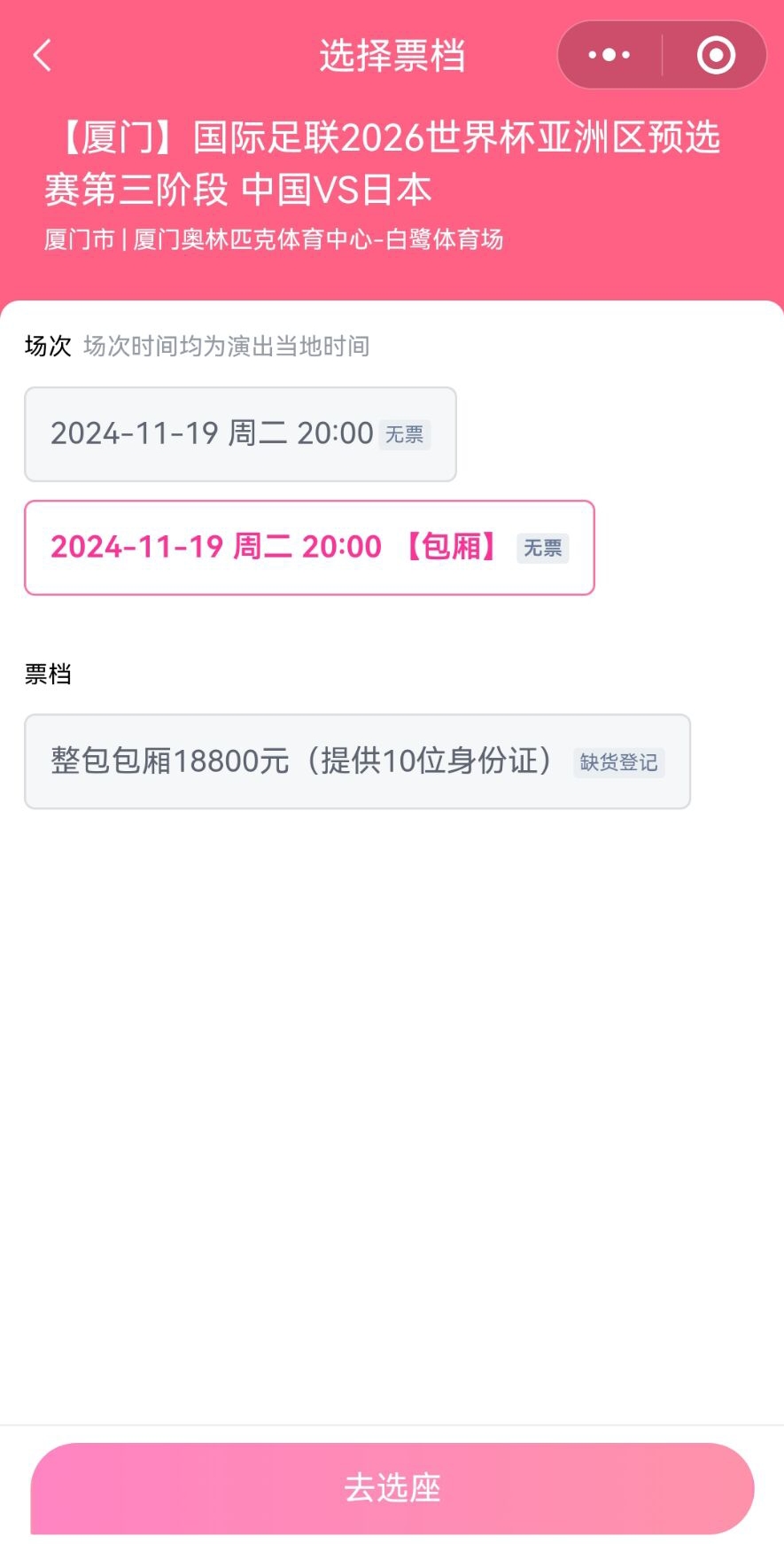Screen dimensions: 784x1544
Task: Tap the 去选座 button
Action: [x=392, y=1488]
